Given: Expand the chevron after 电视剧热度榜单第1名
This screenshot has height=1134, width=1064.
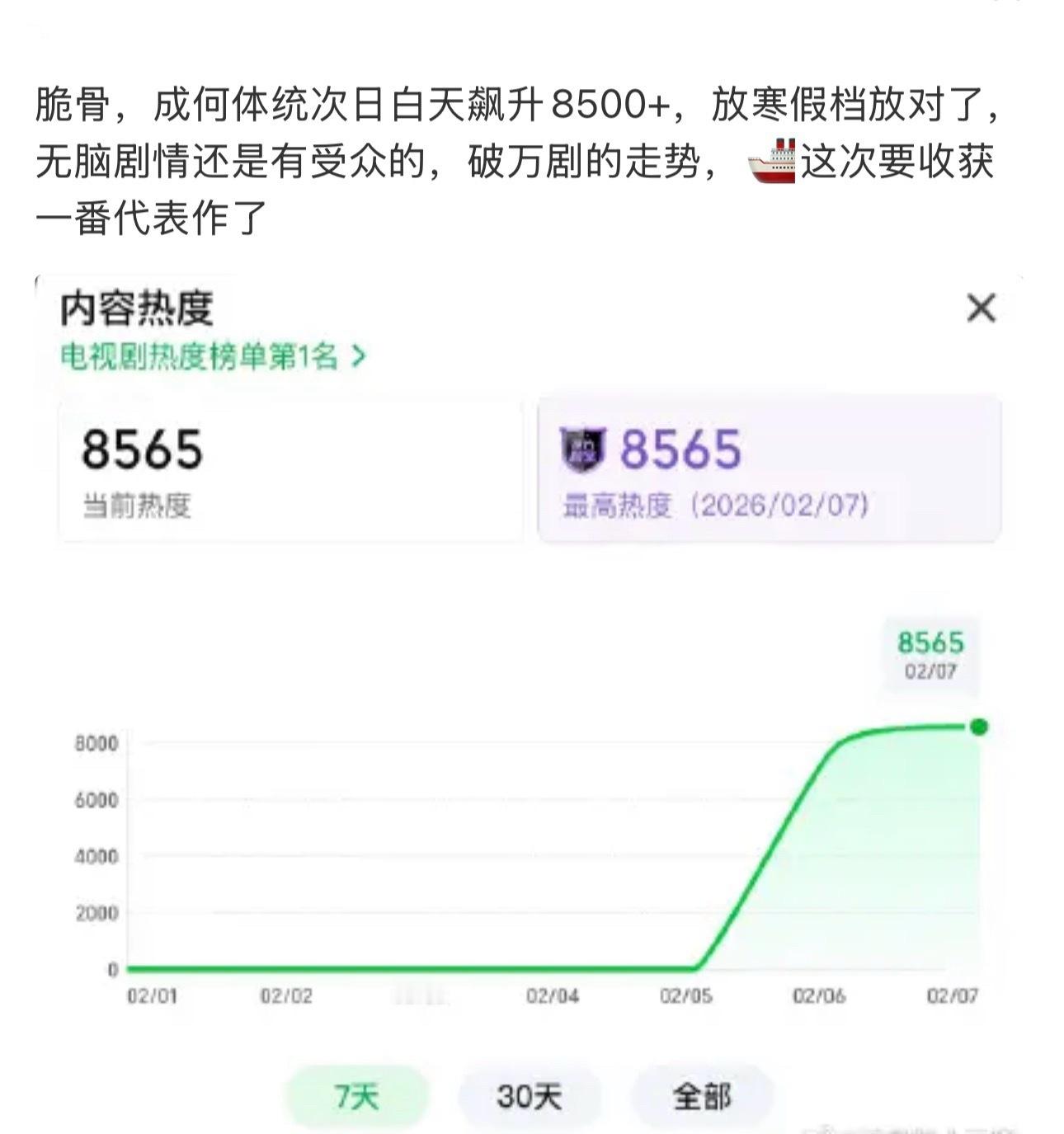Looking at the screenshot, I should click(359, 357).
